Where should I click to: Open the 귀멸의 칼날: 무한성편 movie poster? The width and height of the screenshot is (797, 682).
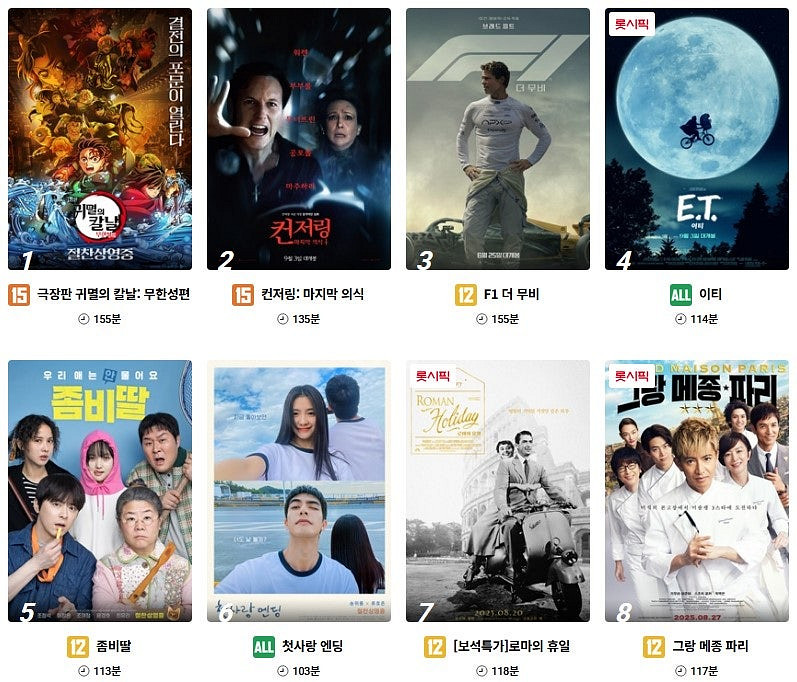click(x=100, y=139)
